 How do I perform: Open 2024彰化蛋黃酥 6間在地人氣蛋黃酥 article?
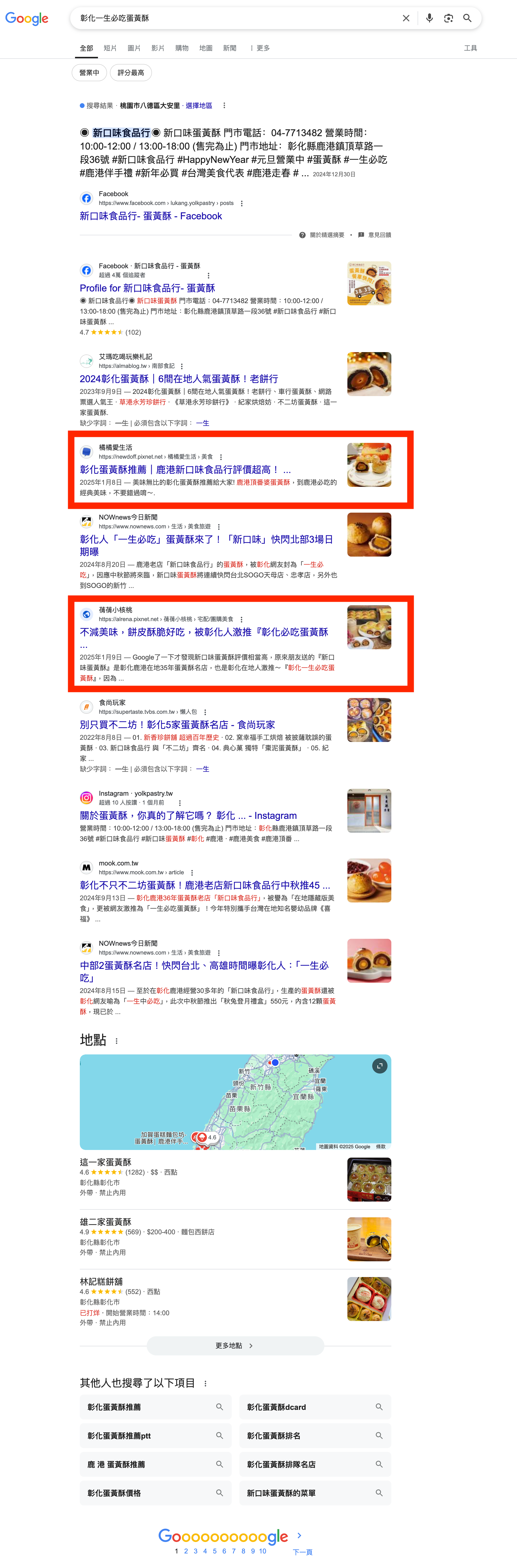178,379
